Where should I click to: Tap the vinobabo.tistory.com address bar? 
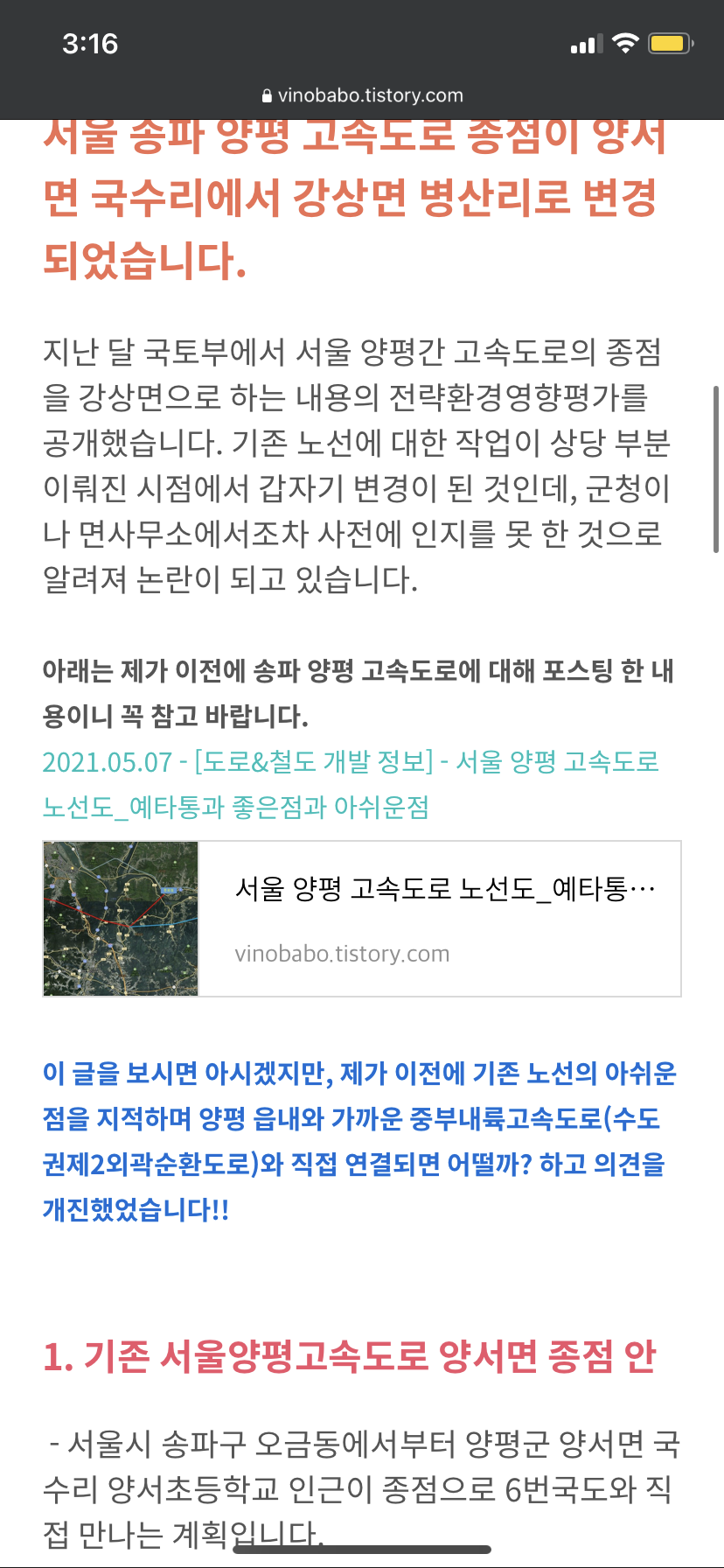tap(362, 95)
